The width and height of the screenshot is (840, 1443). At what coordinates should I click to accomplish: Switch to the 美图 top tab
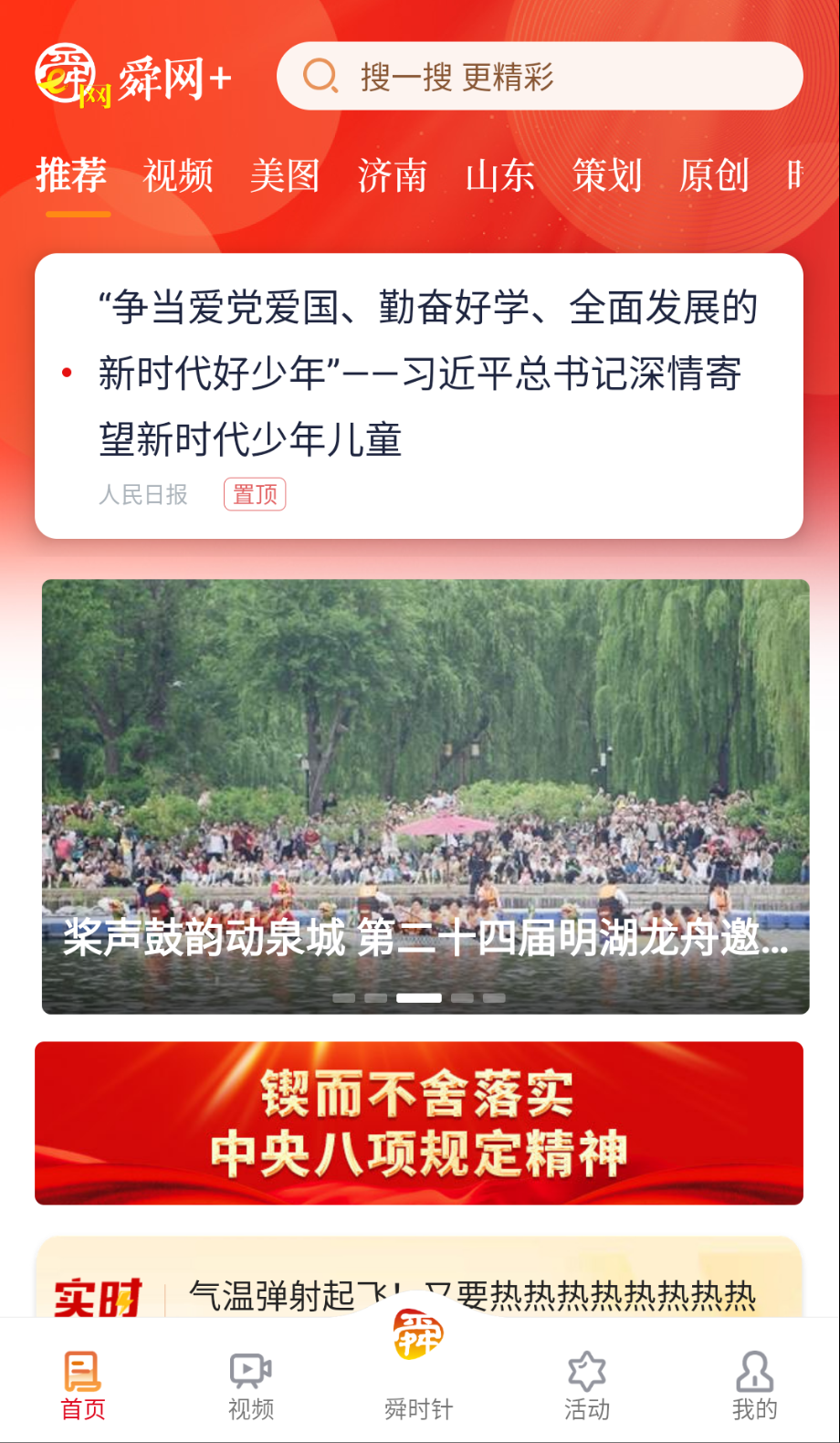coord(285,175)
